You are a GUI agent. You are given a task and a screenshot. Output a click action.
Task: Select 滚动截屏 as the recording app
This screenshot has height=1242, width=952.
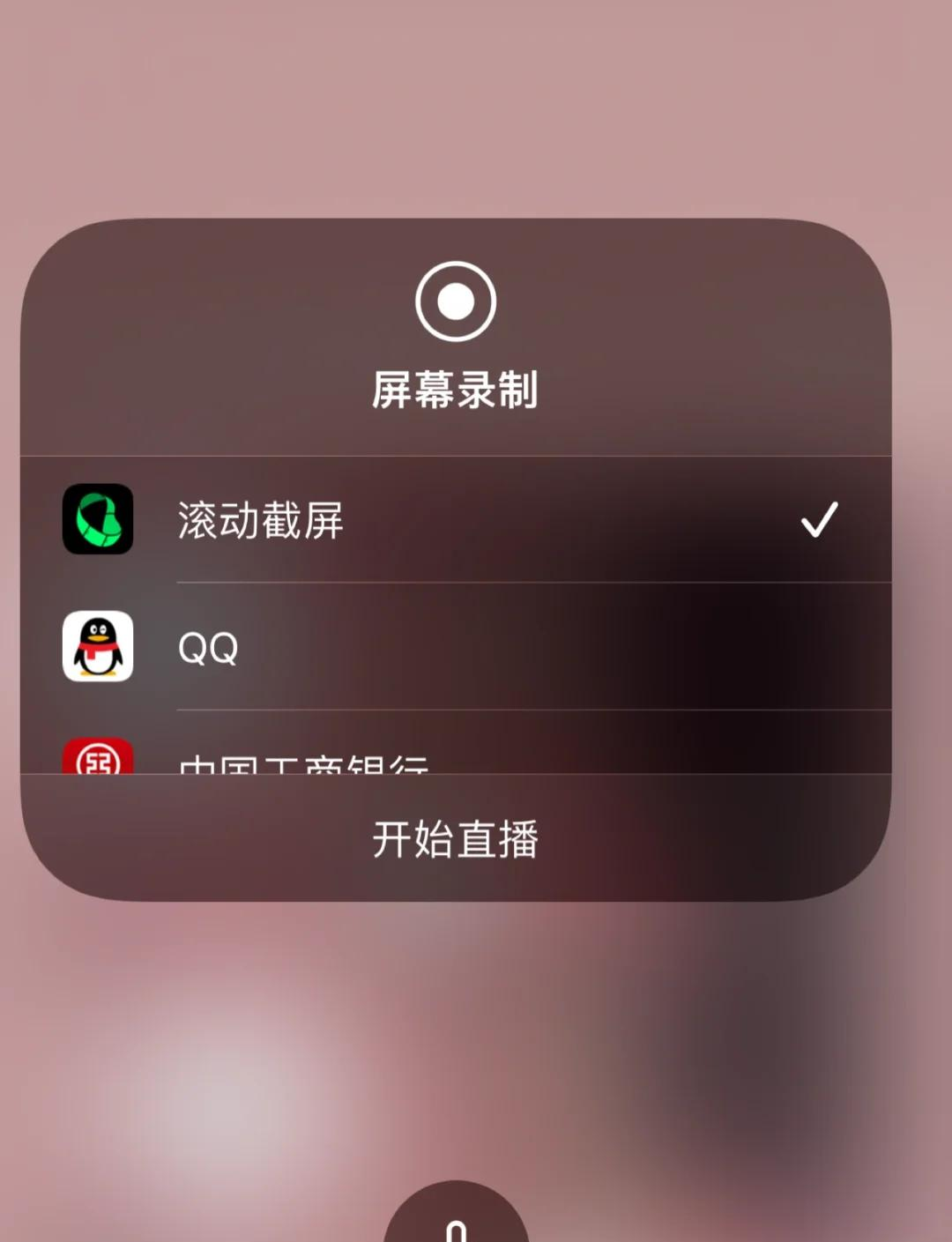click(455, 520)
